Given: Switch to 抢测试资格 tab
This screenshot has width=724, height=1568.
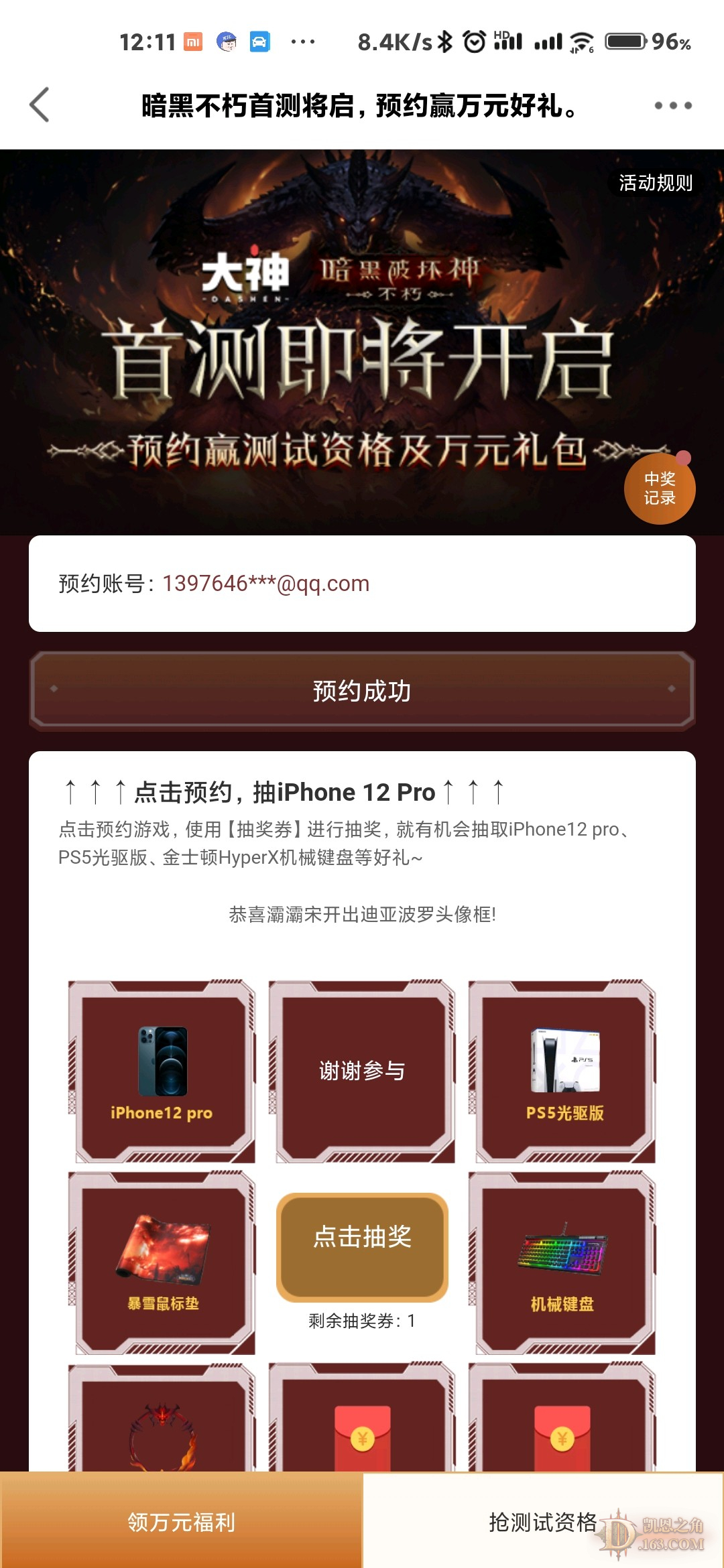Looking at the screenshot, I should coord(542,1522).
